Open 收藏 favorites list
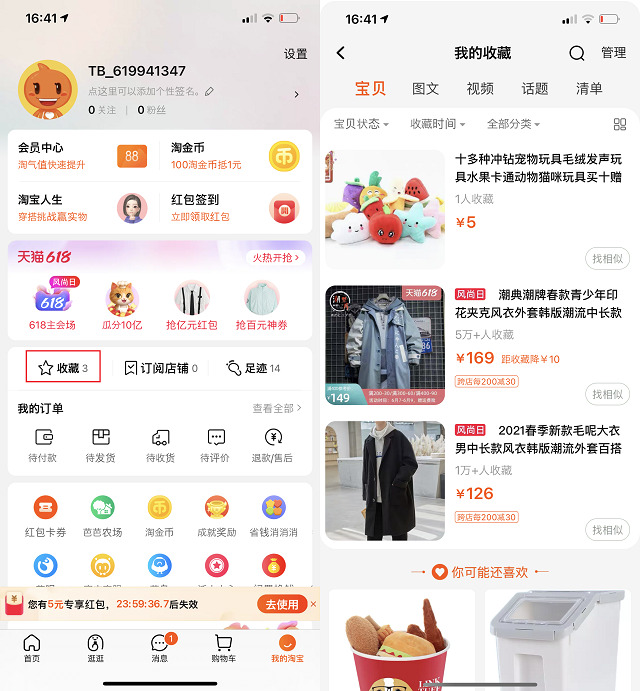 [x=63, y=368]
